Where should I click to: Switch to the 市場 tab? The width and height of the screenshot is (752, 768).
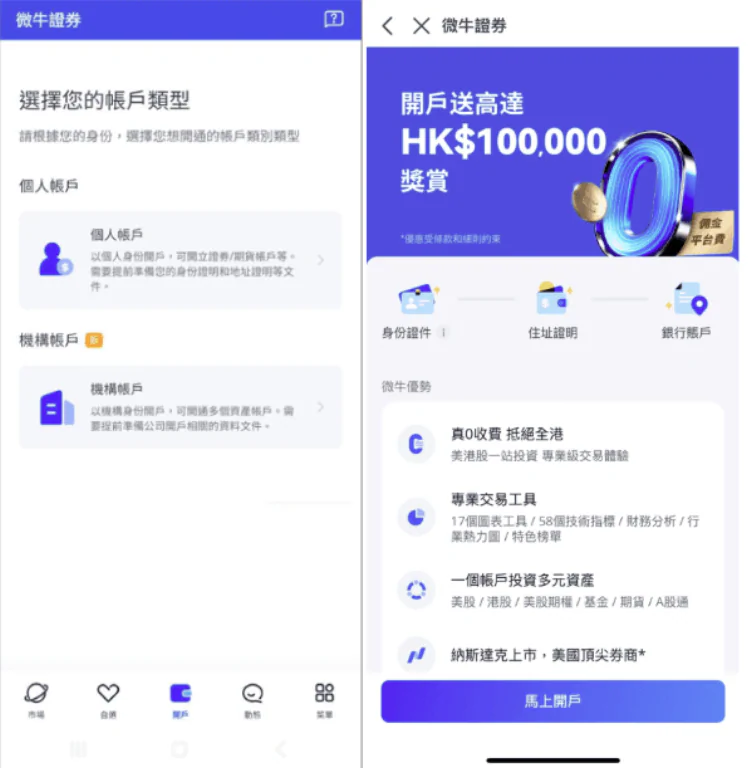(36, 700)
